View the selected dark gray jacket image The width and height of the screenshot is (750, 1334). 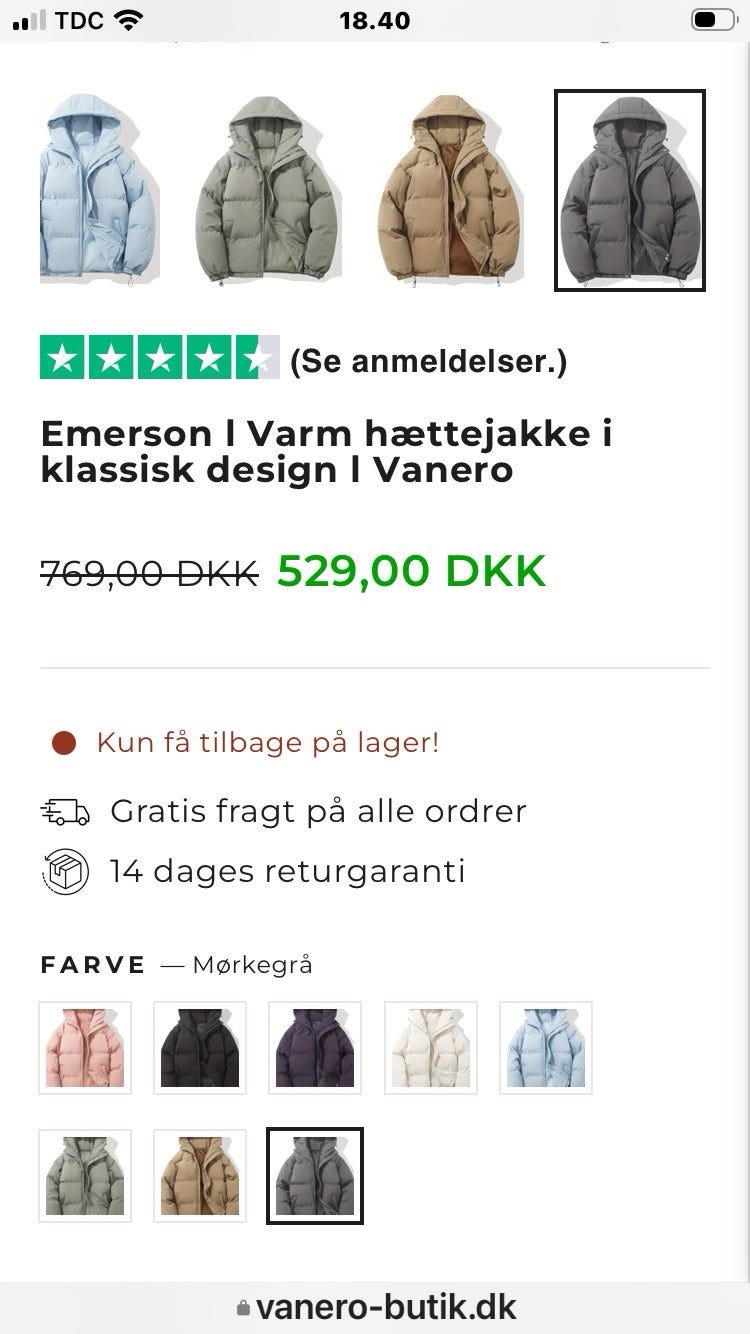pyautogui.click(x=630, y=190)
